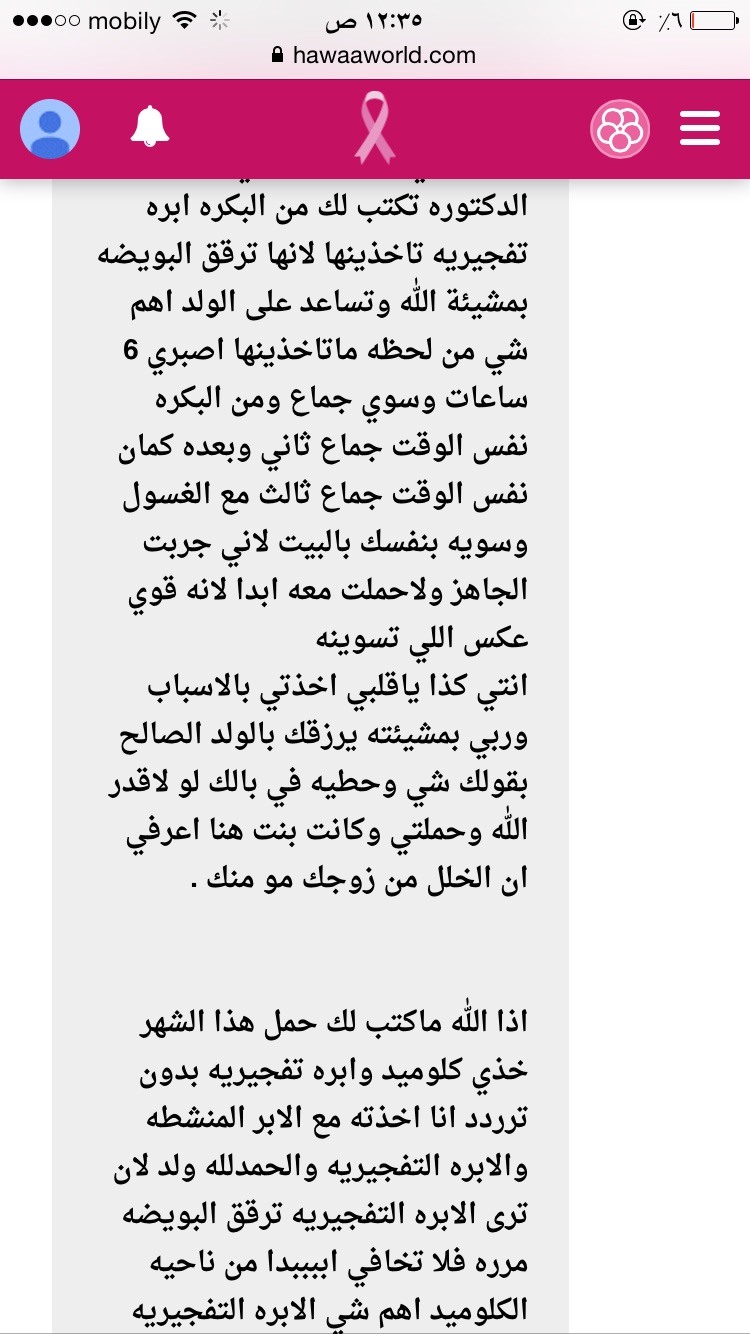The image size is (750, 1334).
Task: Open the user profile avatar
Action: (x=50, y=129)
